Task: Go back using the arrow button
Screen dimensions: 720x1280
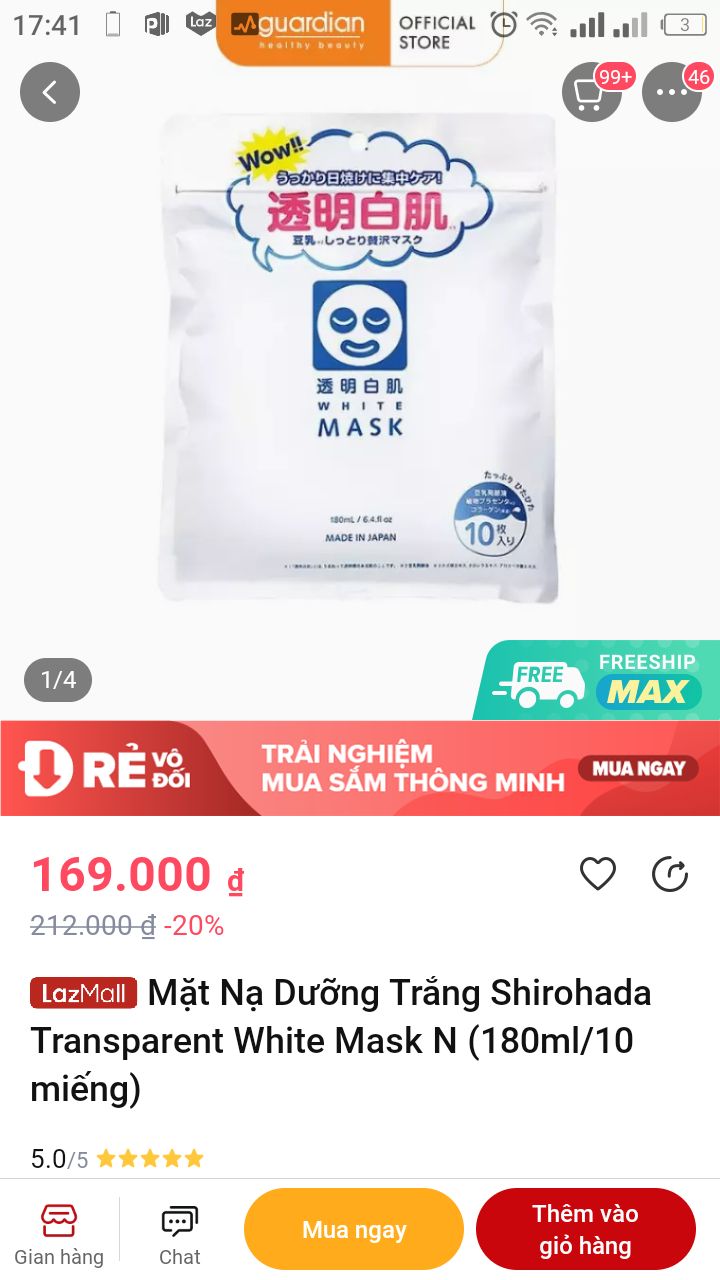Action: click(x=49, y=92)
